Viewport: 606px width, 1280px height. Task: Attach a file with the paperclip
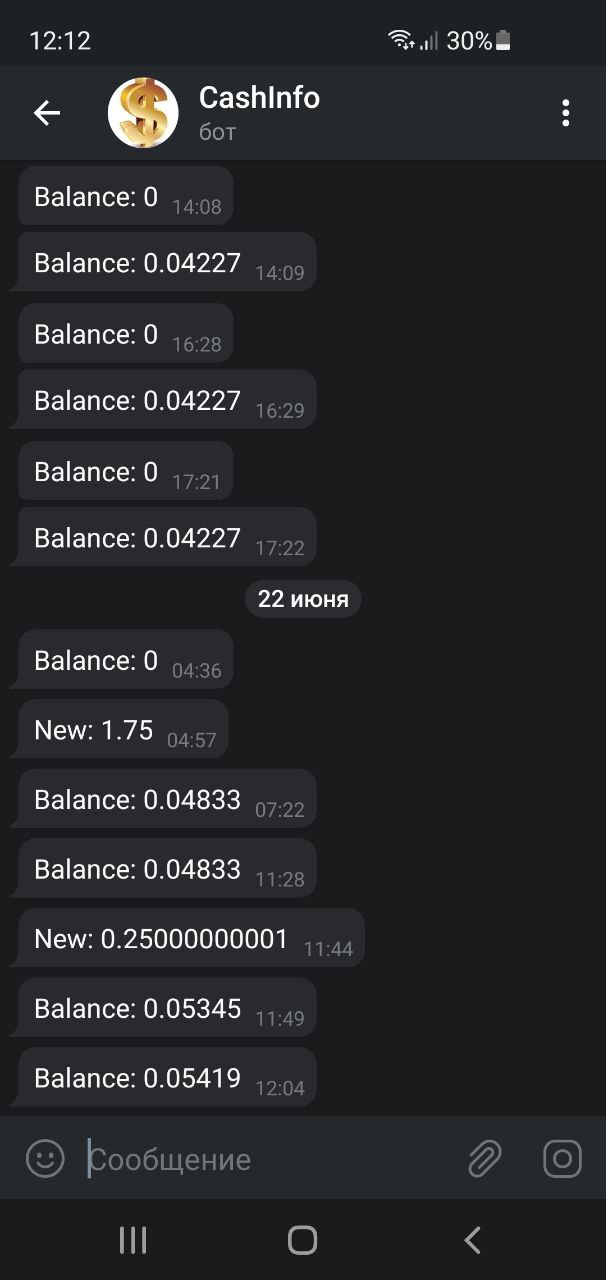click(x=485, y=1159)
